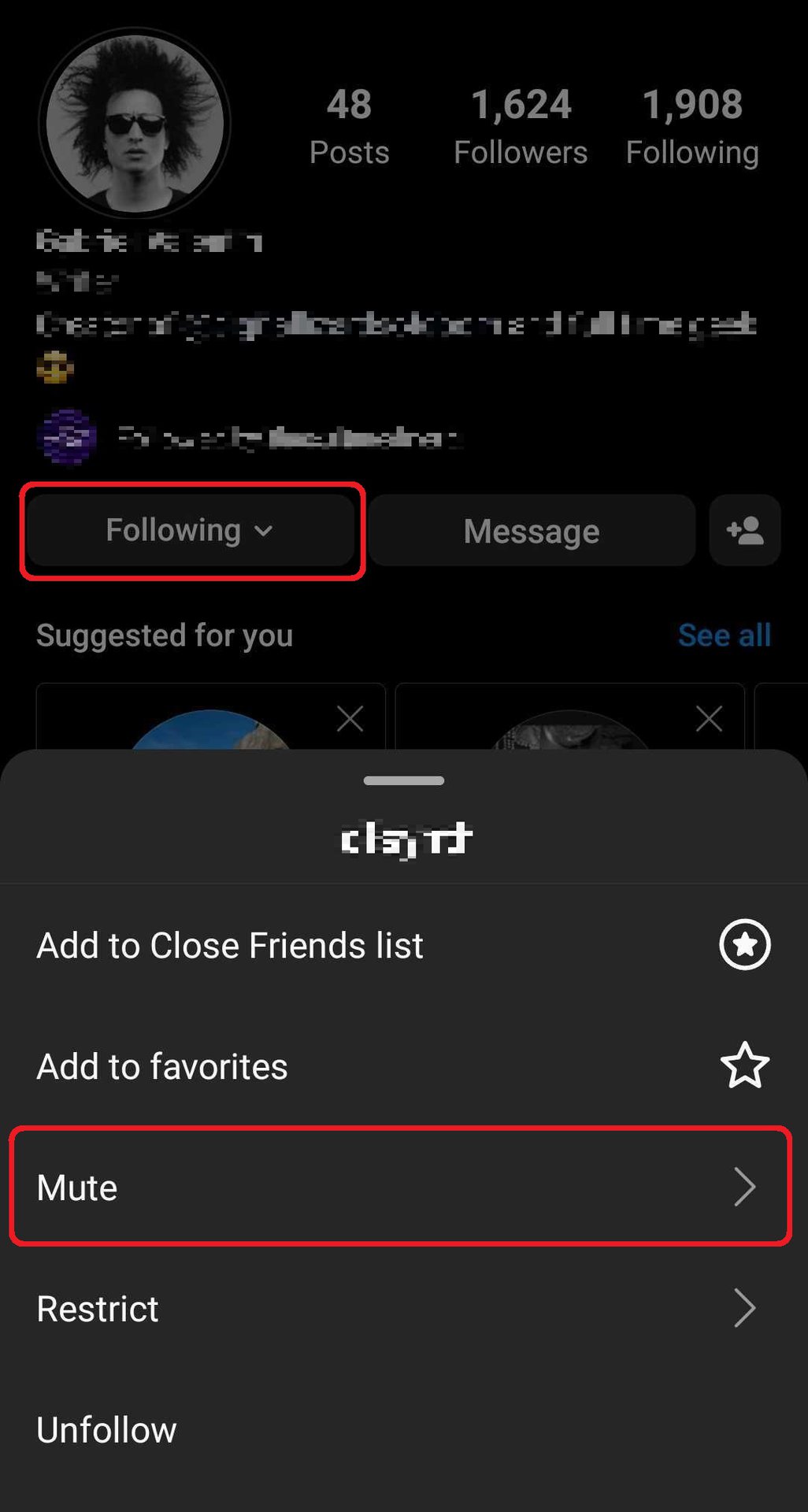This screenshot has height=1512, width=808.
Task: Tap the add person suggestions icon
Action: coord(745,531)
